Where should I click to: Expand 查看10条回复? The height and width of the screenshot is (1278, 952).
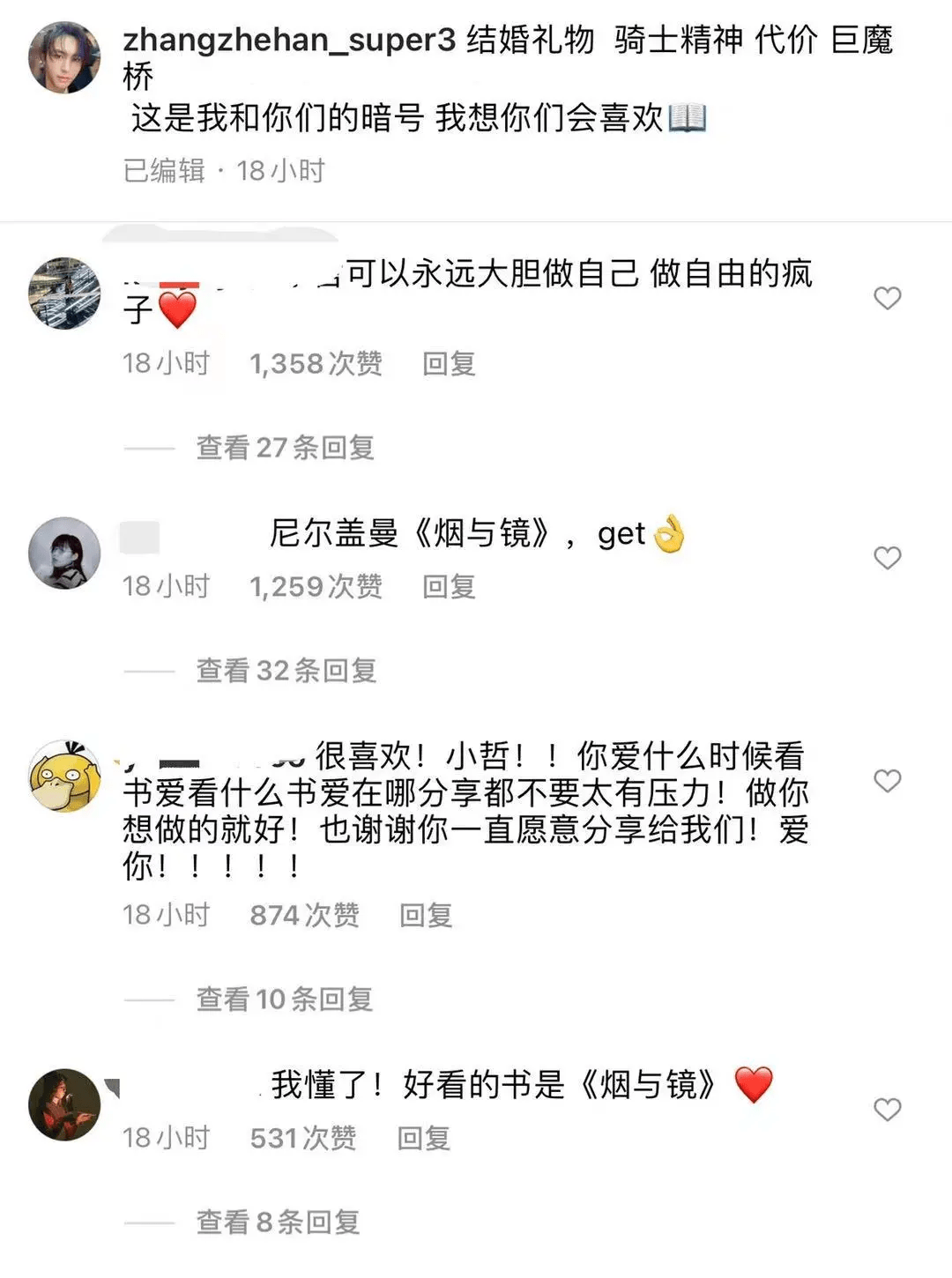(x=284, y=999)
